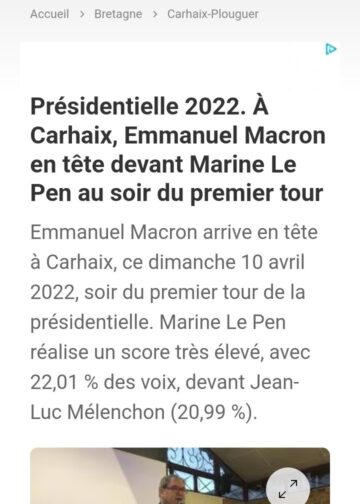Go to the Accueil breadcrumb
The height and width of the screenshot is (504, 360).
point(50,14)
